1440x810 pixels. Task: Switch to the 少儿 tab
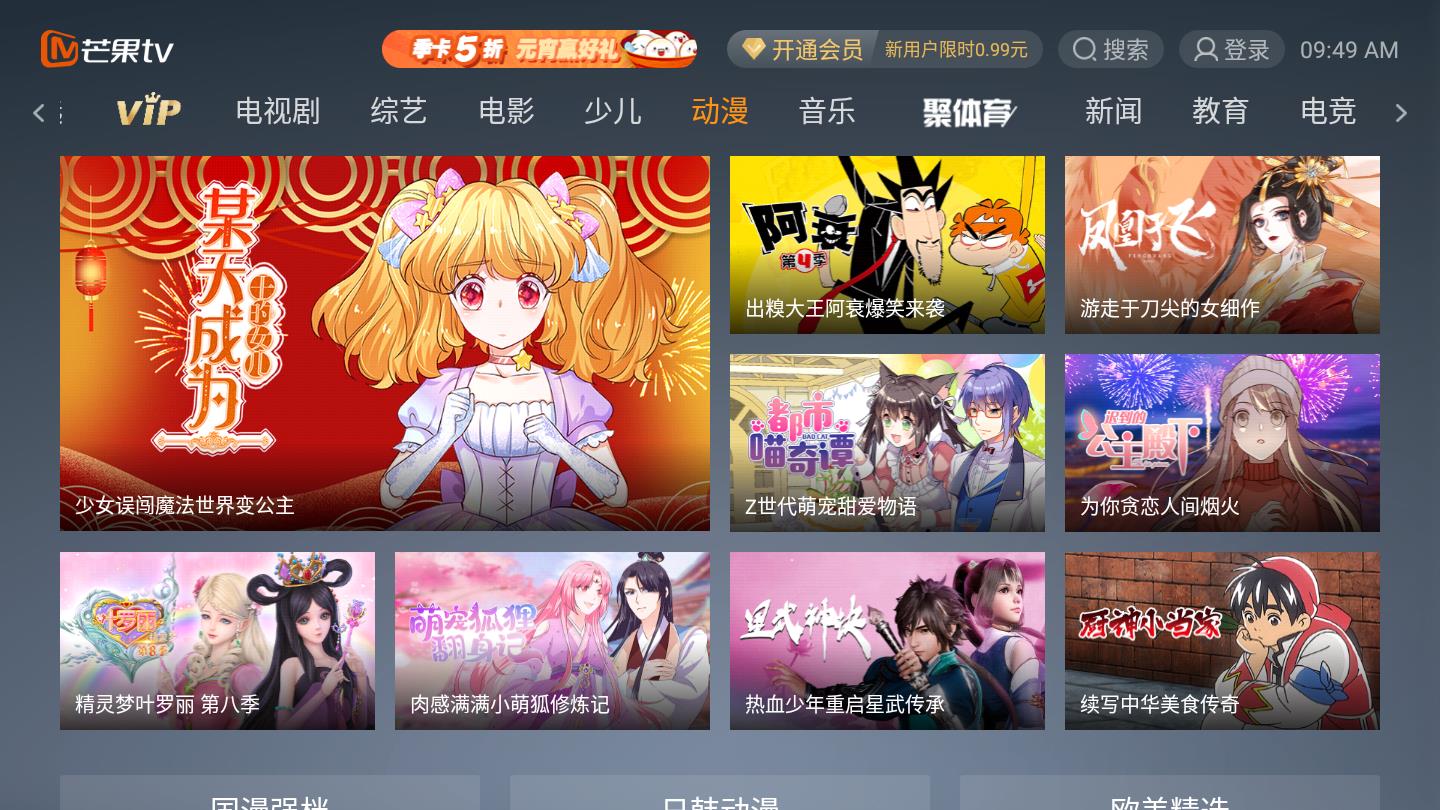[612, 111]
